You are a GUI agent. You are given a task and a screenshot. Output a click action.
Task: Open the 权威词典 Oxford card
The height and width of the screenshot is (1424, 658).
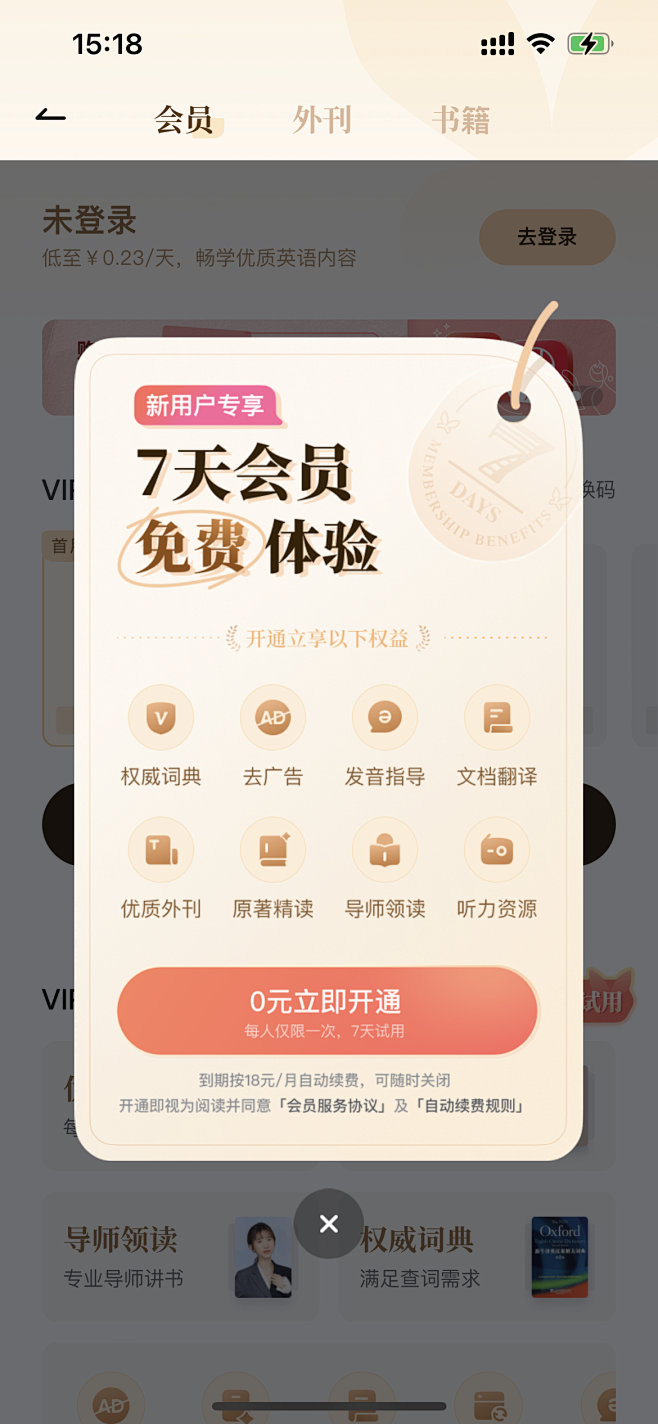[477, 1256]
